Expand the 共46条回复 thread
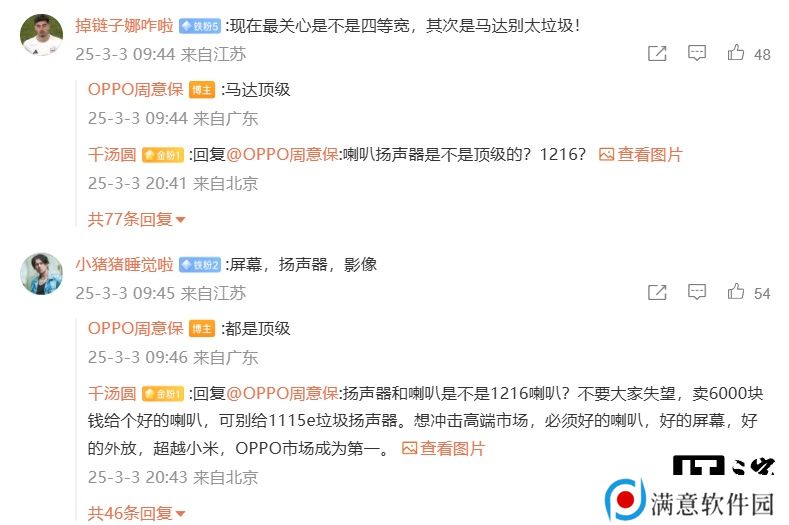The height and width of the screenshot is (525, 789). pyautogui.click(x=137, y=513)
